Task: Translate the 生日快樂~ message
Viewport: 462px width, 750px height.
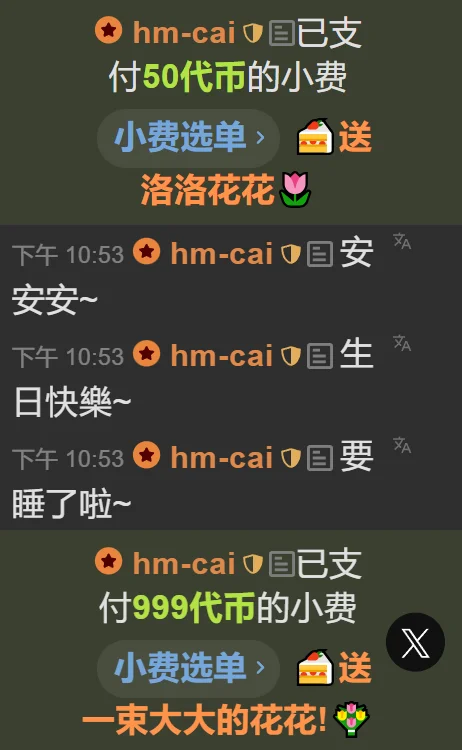Action: 402,343
